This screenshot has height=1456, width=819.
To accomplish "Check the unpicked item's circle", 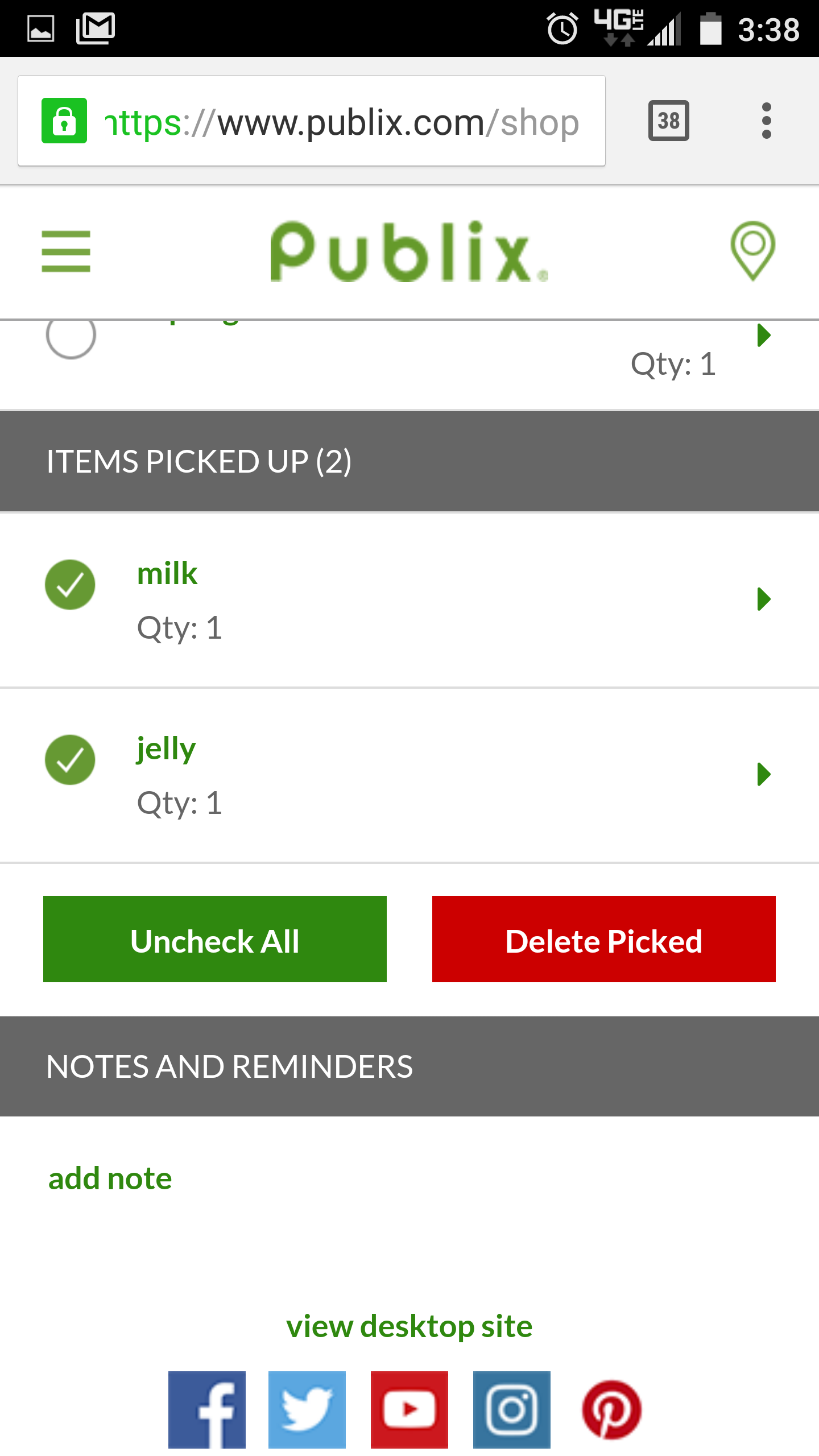I will point(71,336).
